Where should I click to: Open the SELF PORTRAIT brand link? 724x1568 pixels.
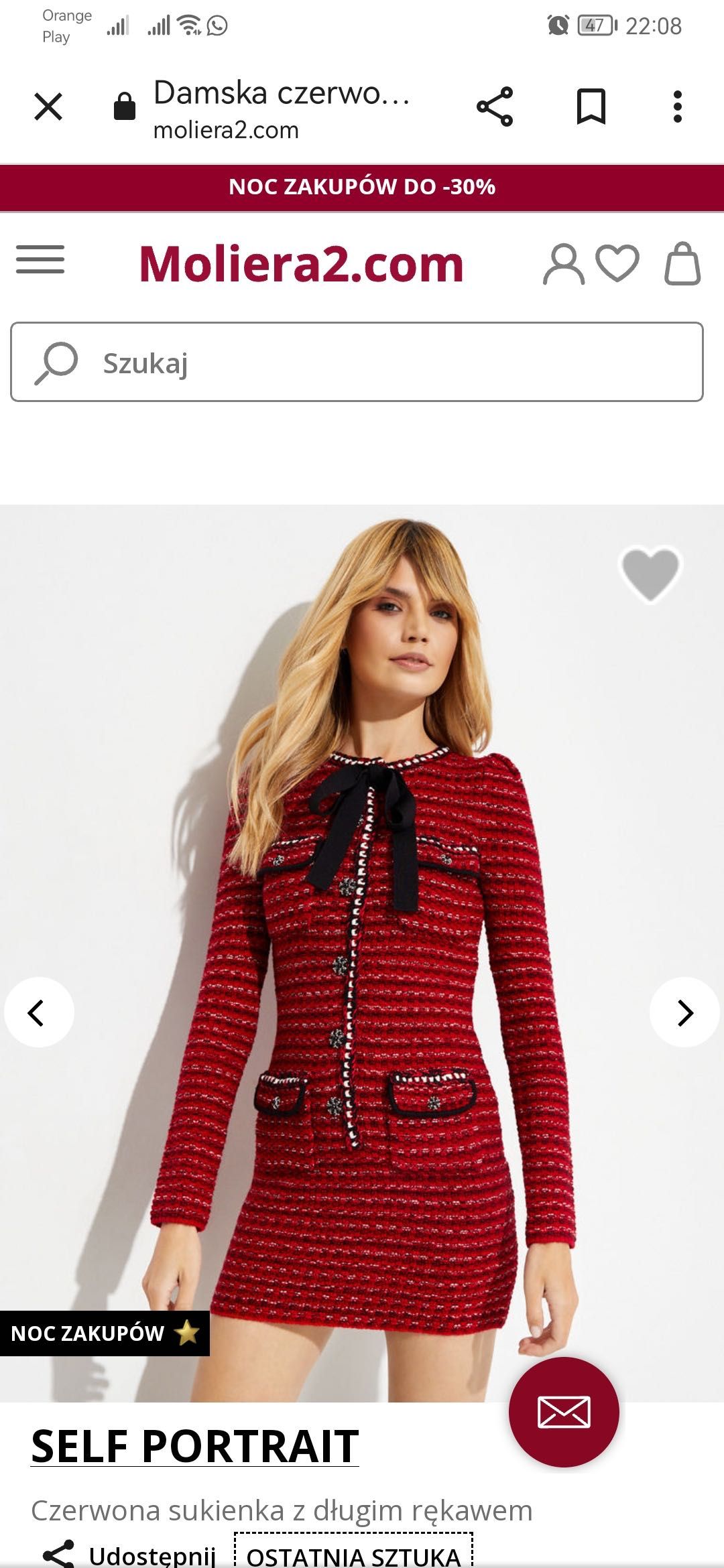194,1445
